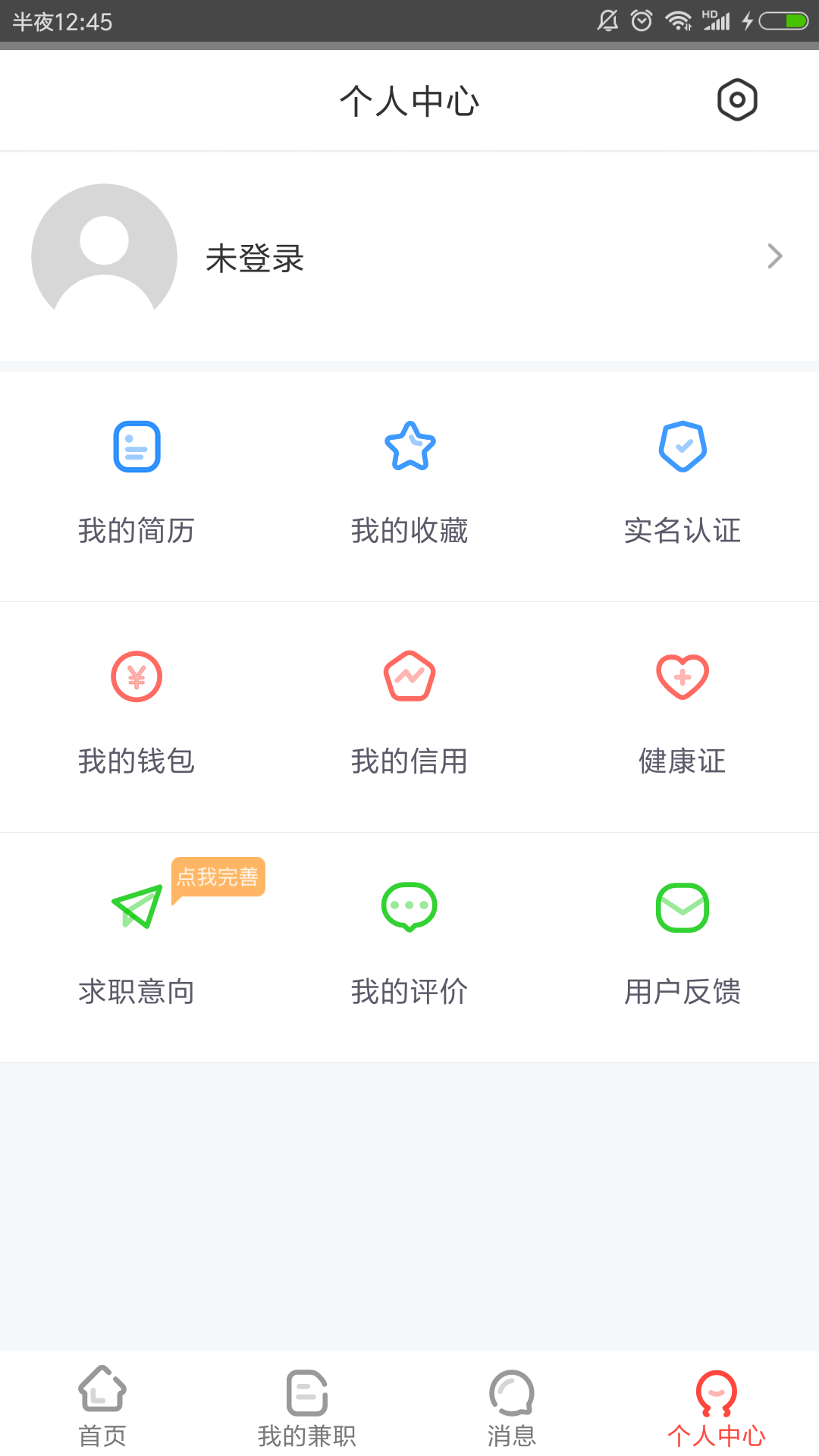Open 我的简历 resume section

pos(136,485)
